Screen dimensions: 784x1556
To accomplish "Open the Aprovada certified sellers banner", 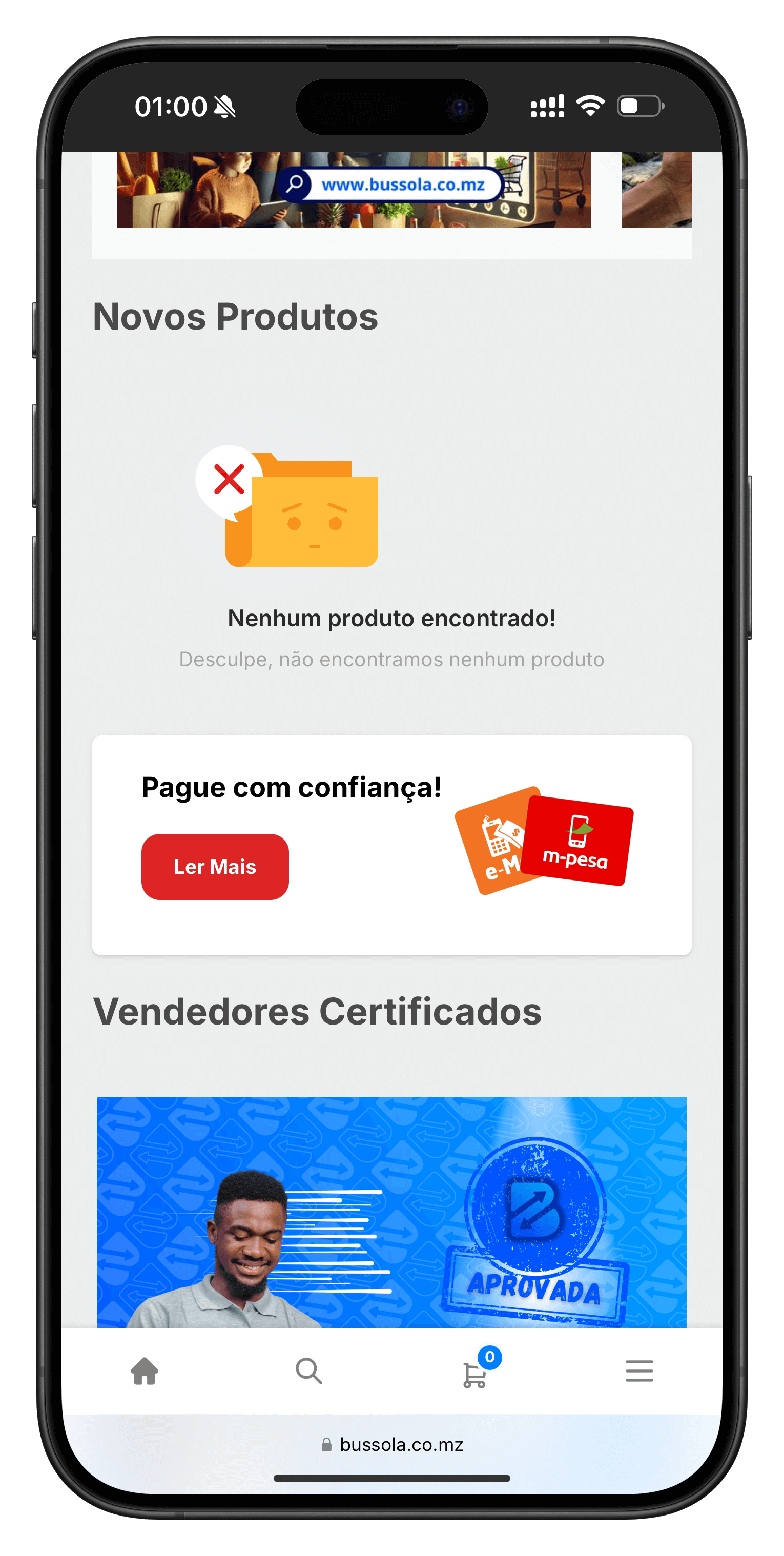I will tap(391, 1212).
